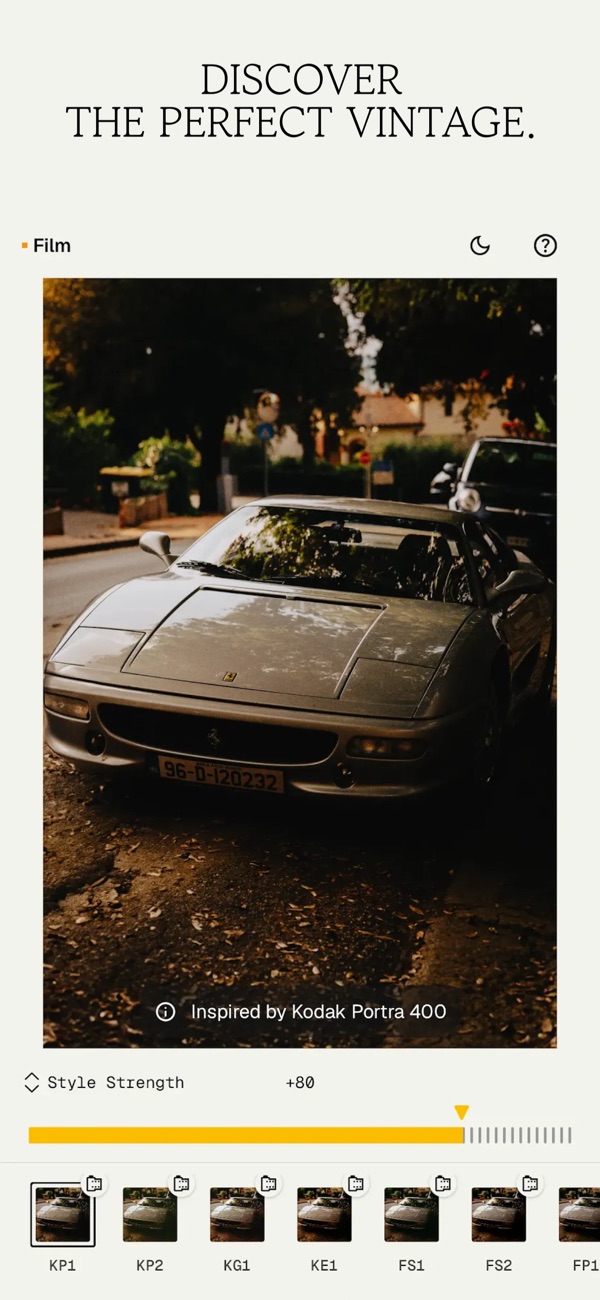Tap the Style Strength slider track
The image size is (600, 1300).
pos(300,1135)
